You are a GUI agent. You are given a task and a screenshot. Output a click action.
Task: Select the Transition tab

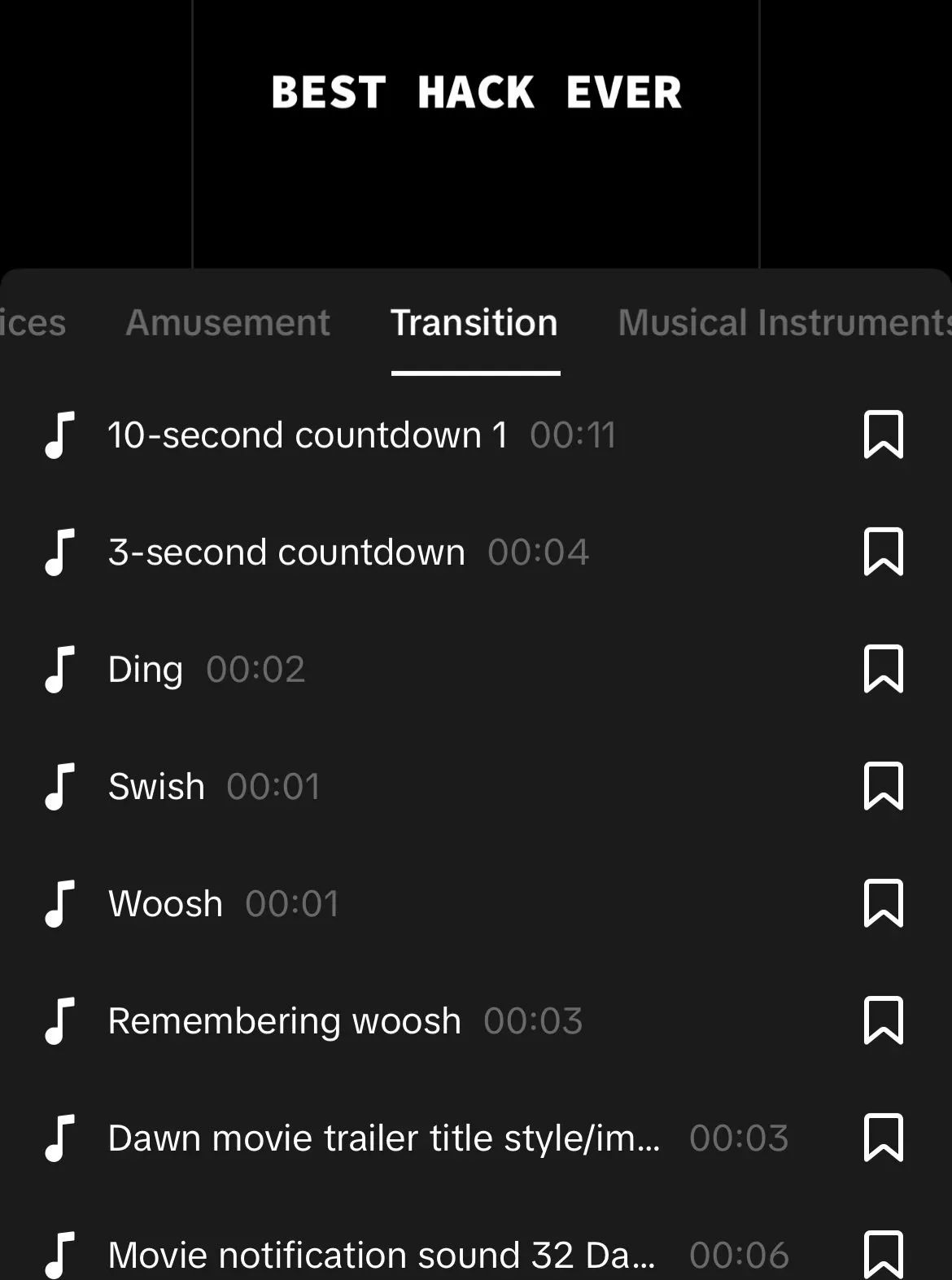[474, 323]
